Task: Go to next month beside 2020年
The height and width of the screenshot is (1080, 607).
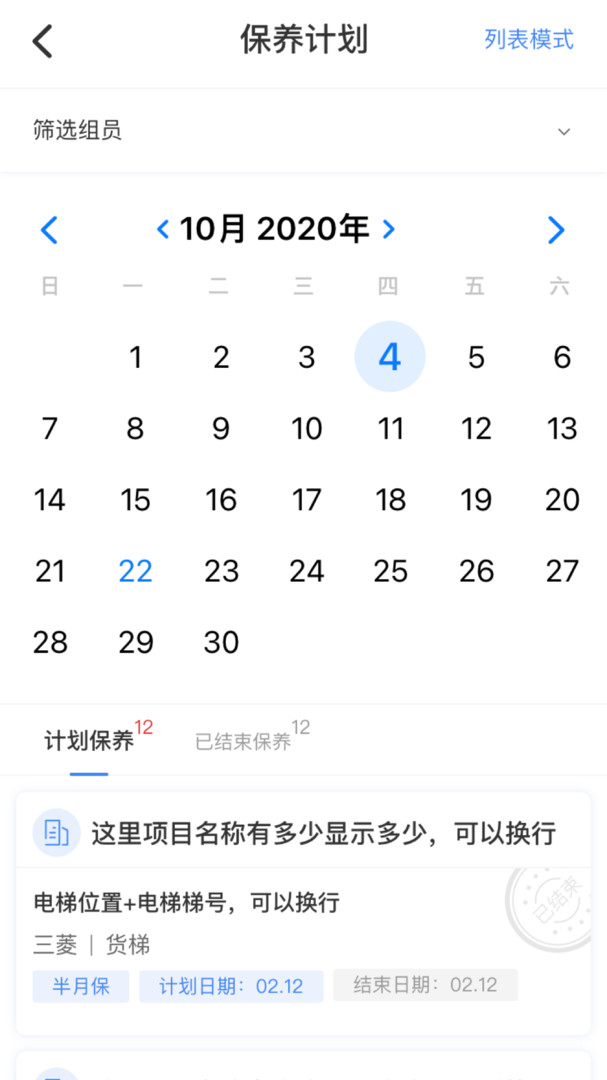Action: coord(389,230)
